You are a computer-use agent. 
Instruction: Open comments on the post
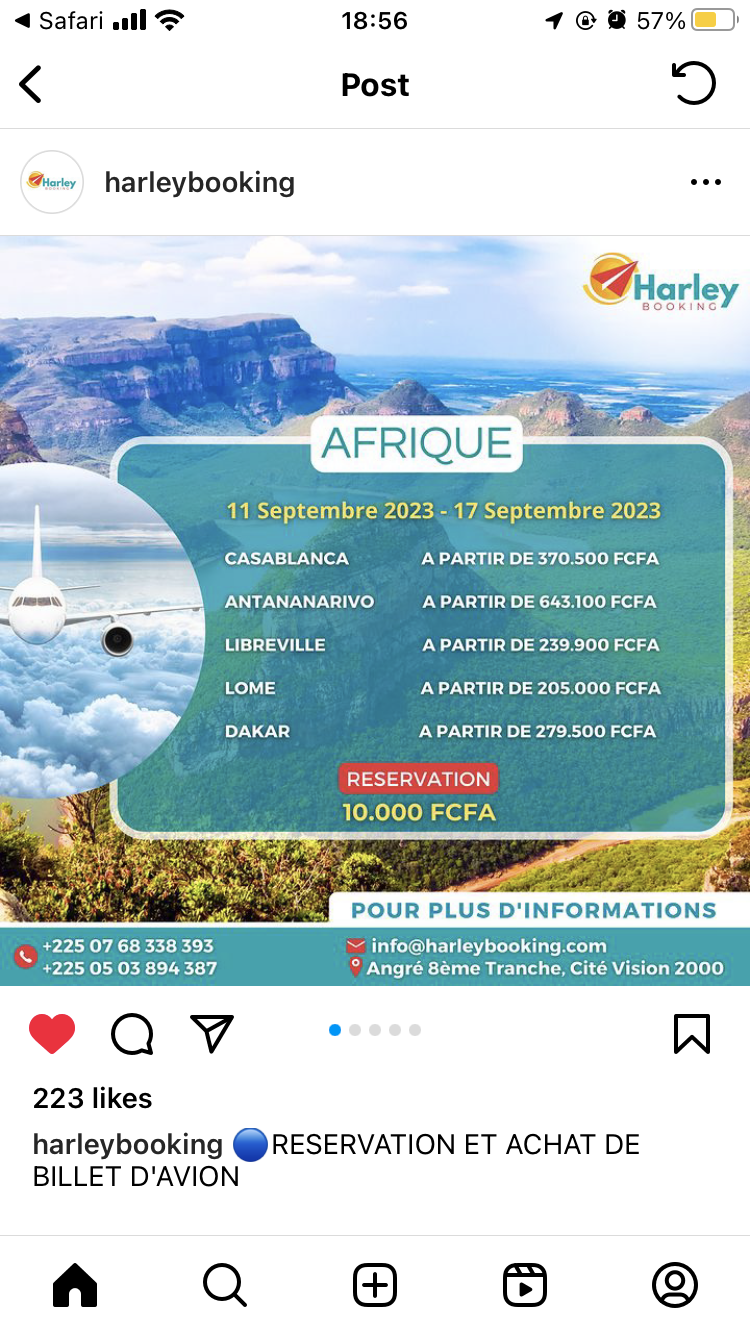click(132, 1034)
